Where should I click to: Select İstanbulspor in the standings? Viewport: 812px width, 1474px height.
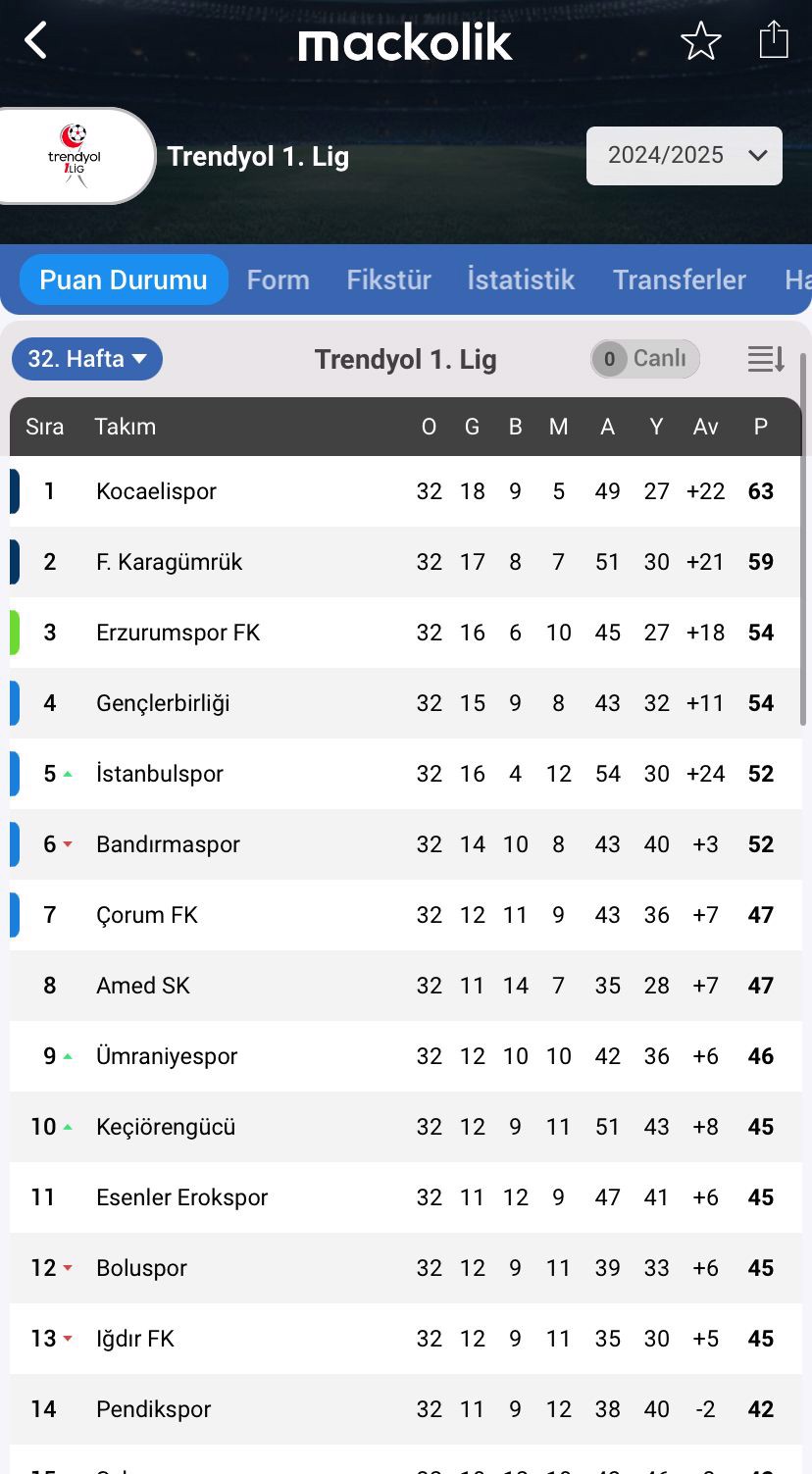coord(406,774)
